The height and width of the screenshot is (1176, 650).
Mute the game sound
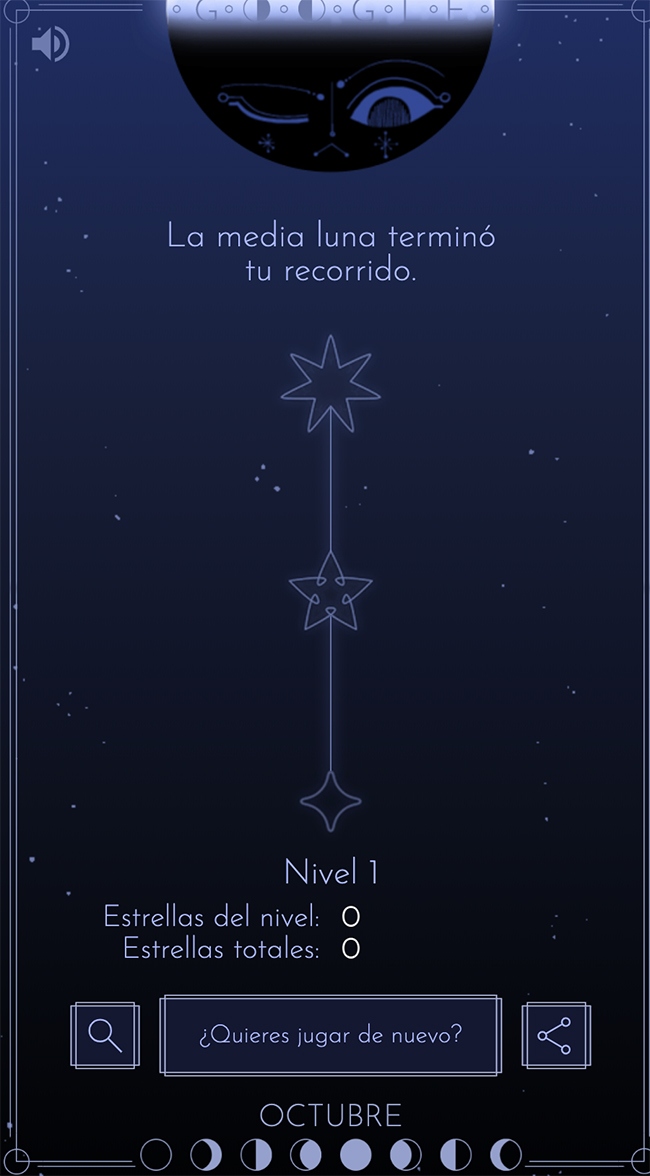coord(49,44)
